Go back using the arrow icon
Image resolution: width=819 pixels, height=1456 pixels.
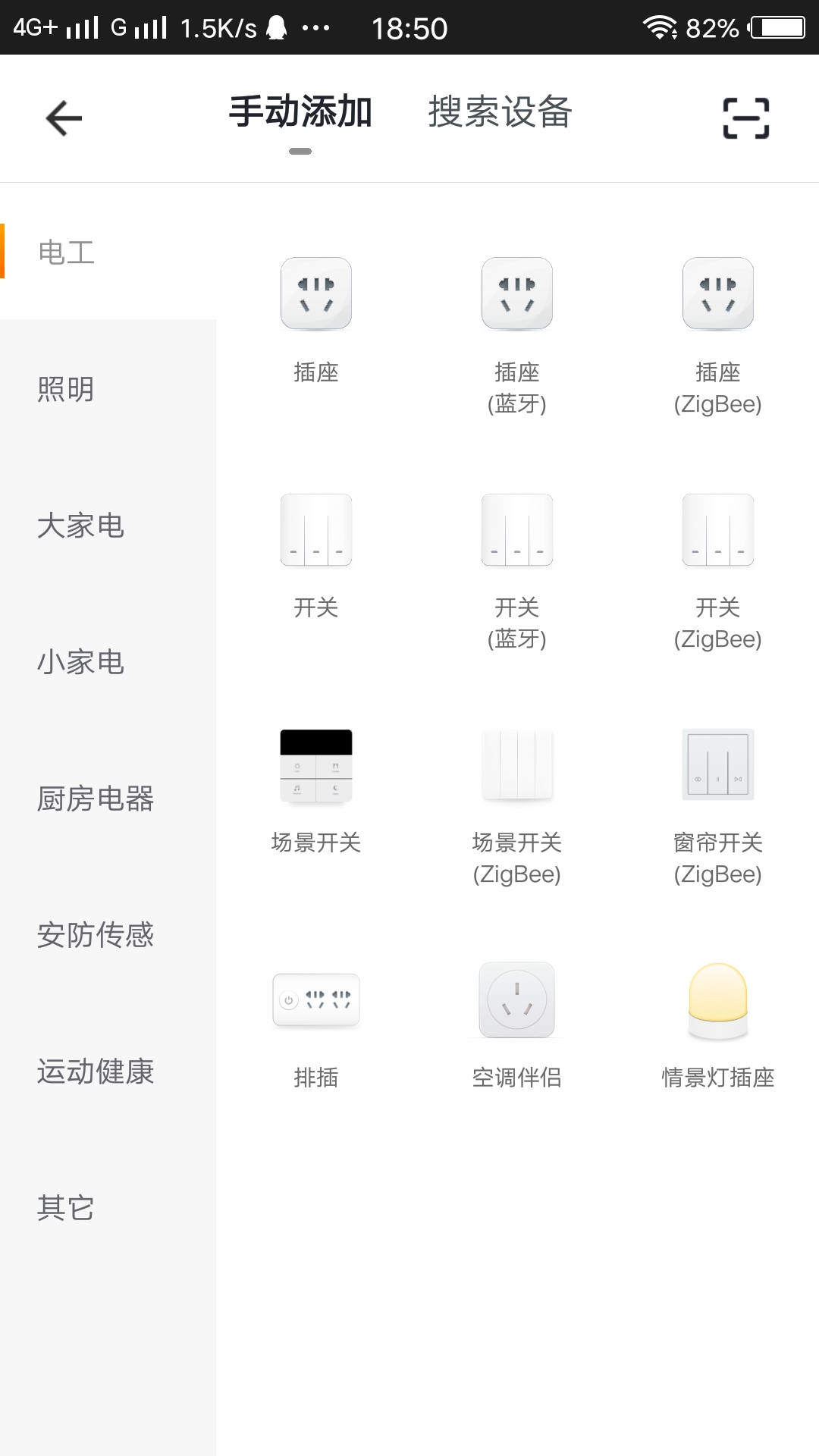pyautogui.click(x=64, y=118)
